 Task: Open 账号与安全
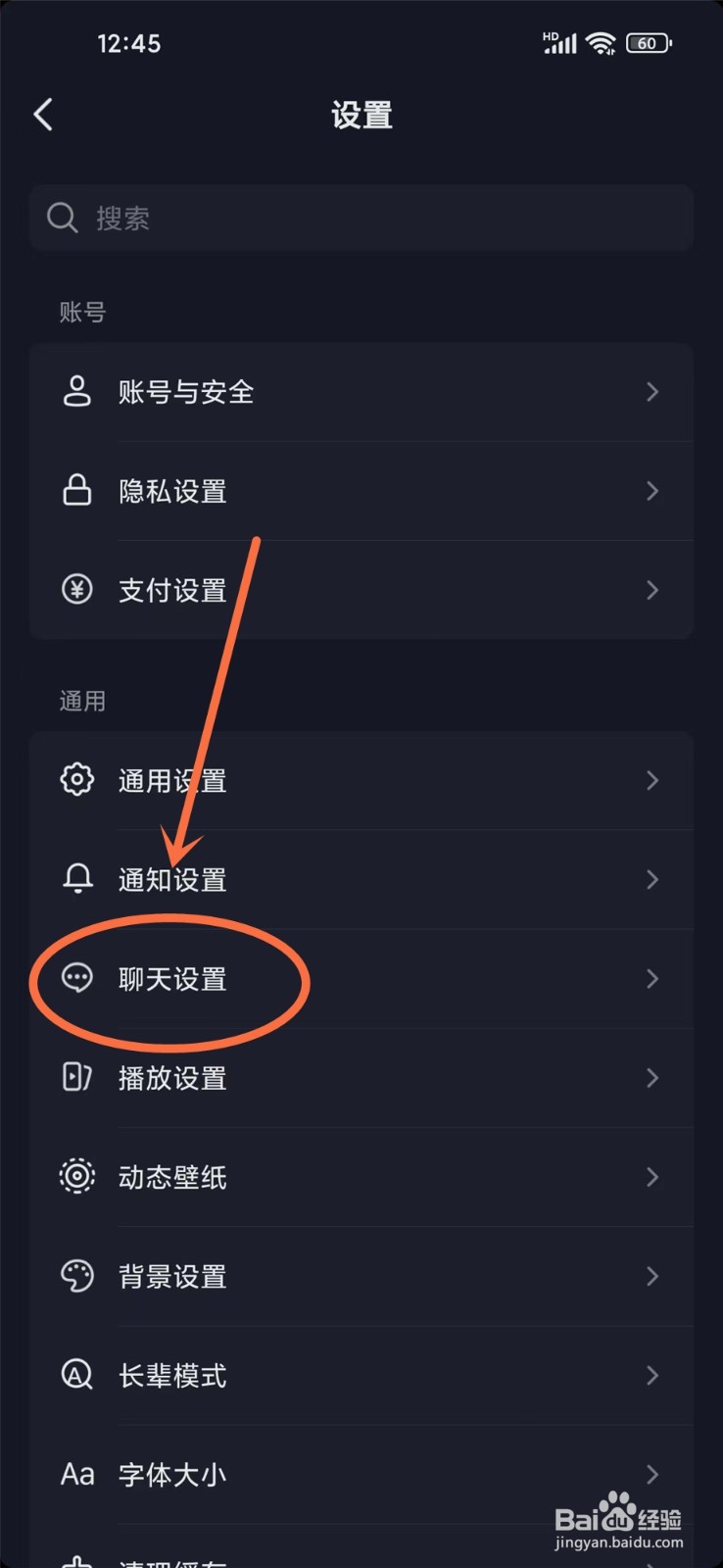(x=361, y=392)
